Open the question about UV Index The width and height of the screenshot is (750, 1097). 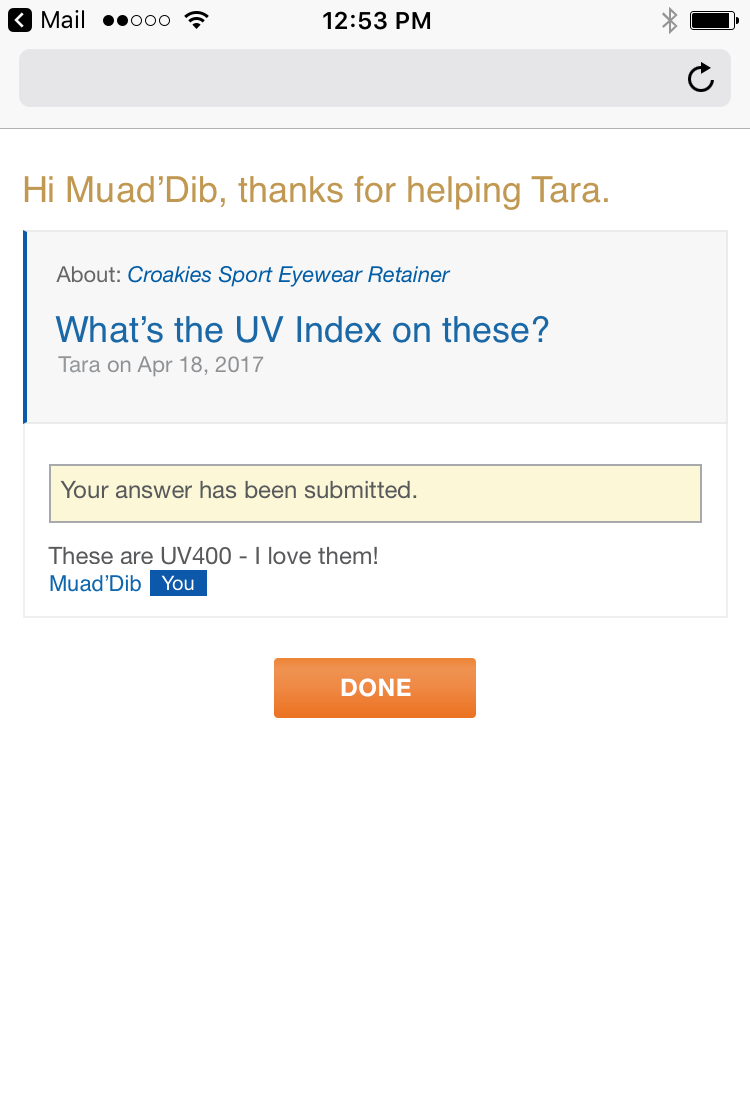coord(302,330)
